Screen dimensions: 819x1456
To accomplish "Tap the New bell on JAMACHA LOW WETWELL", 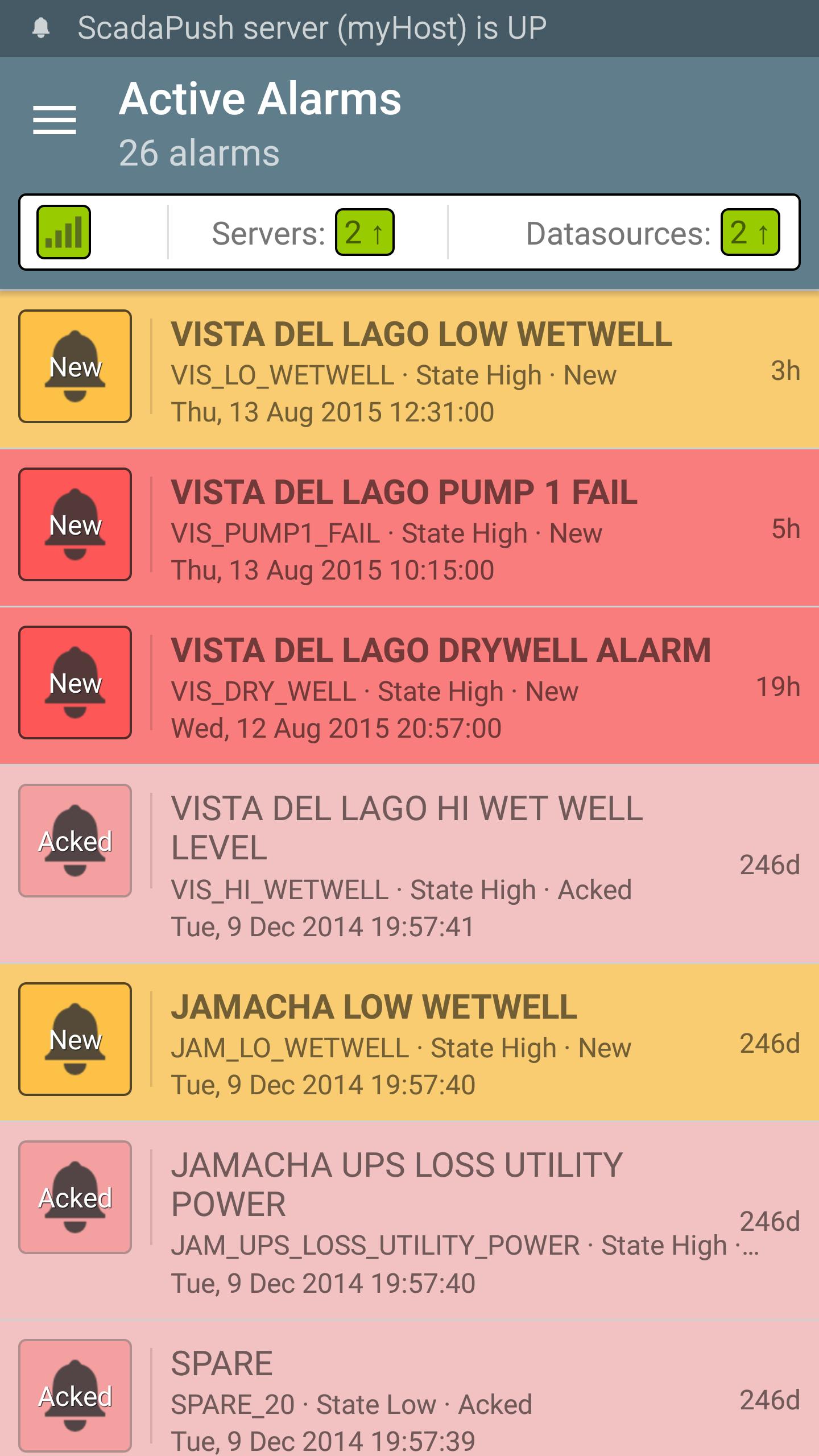I will (75, 1039).
